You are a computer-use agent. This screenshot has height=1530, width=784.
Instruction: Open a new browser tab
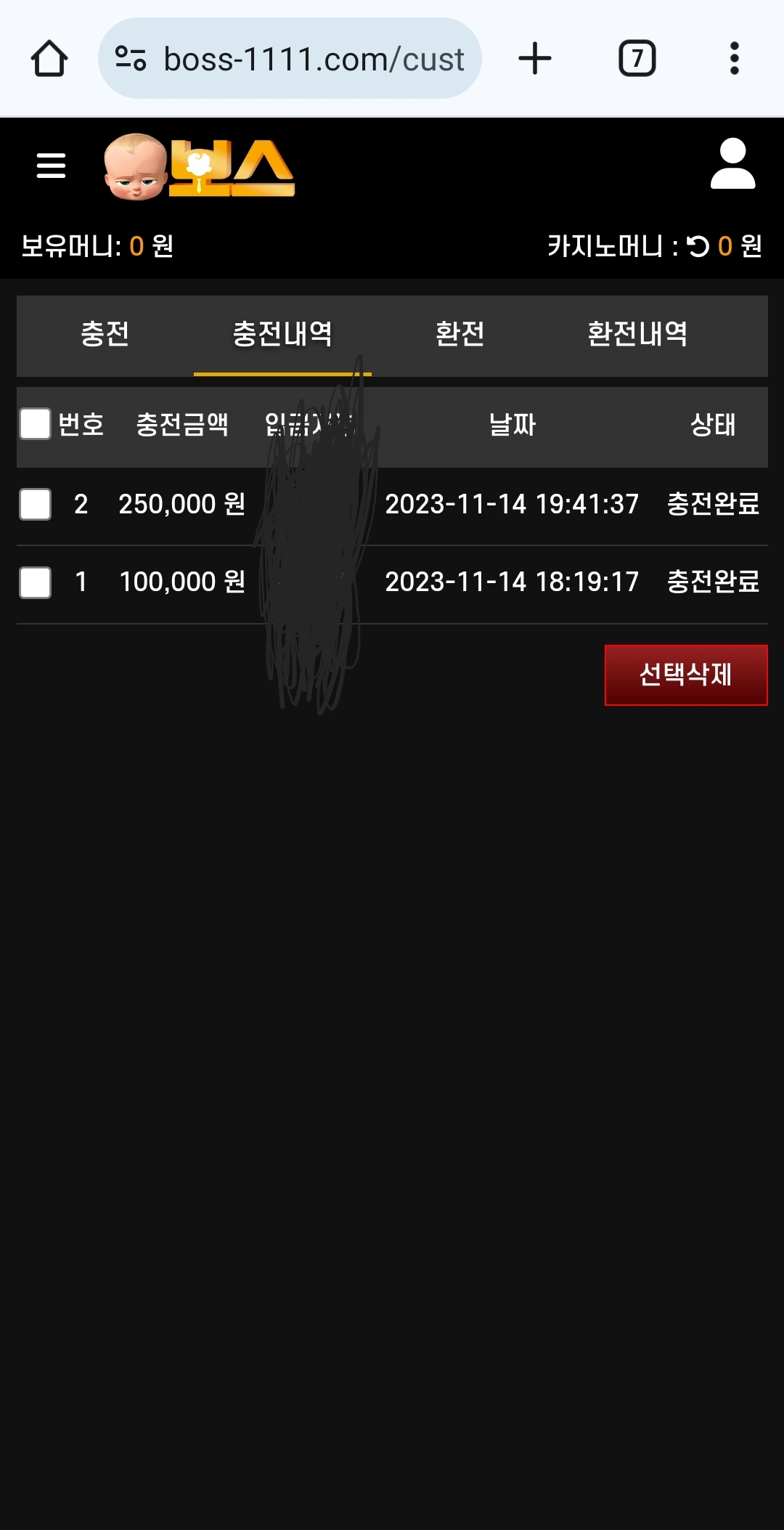point(535,59)
